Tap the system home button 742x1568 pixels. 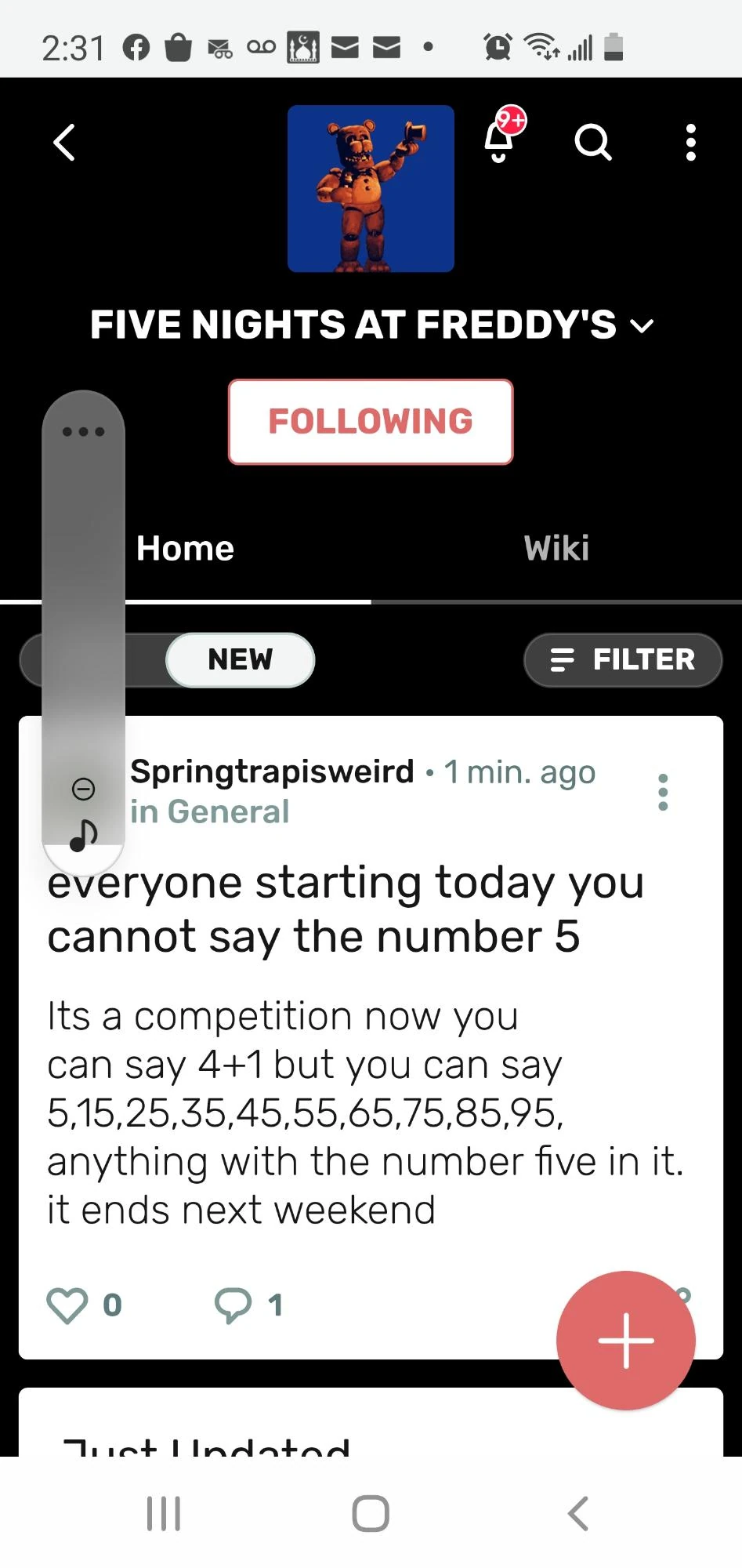coord(371,1513)
